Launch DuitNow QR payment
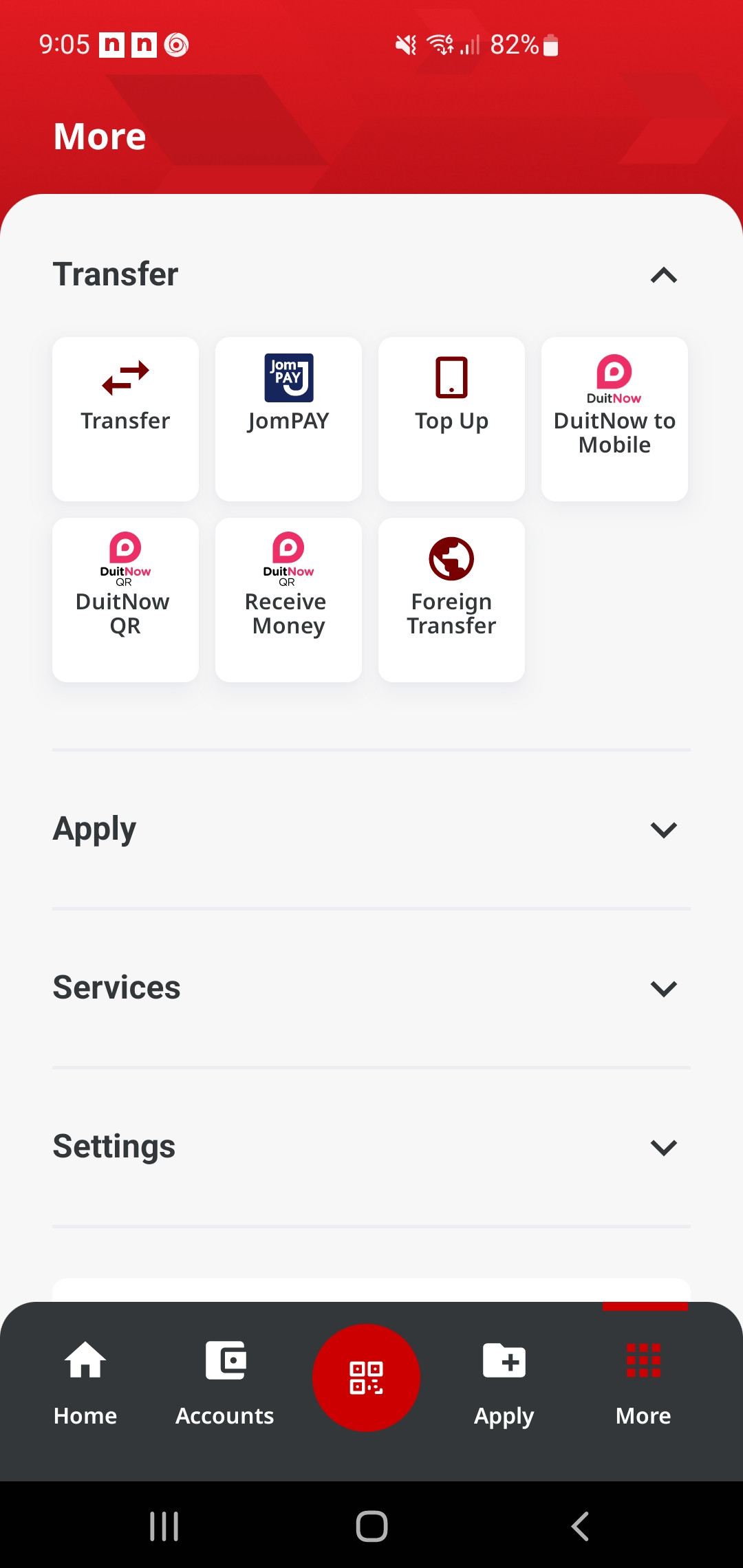 (125, 600)
